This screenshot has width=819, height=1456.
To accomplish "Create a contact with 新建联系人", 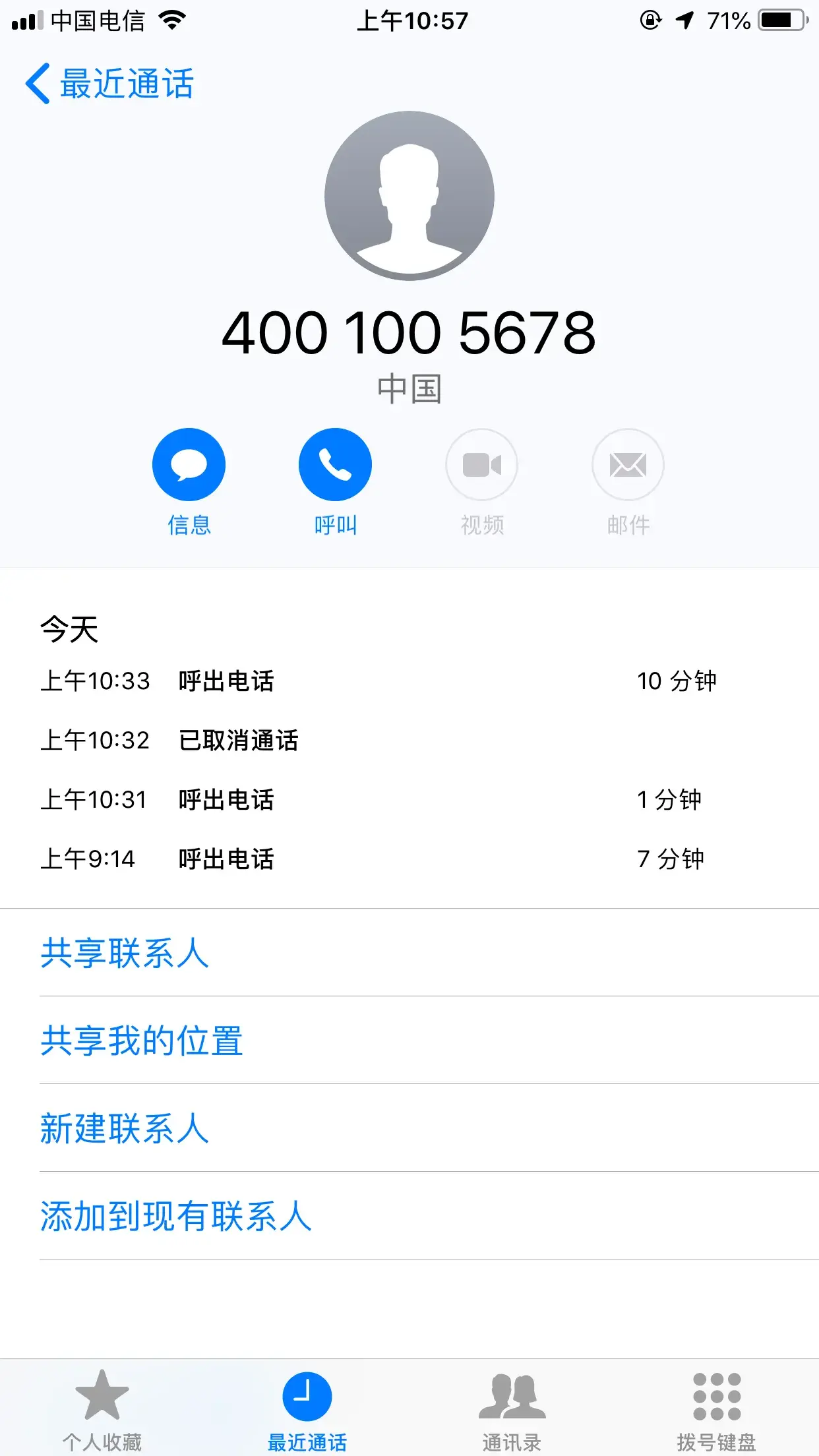I will pyautogui.click(x=125, y=1128).
